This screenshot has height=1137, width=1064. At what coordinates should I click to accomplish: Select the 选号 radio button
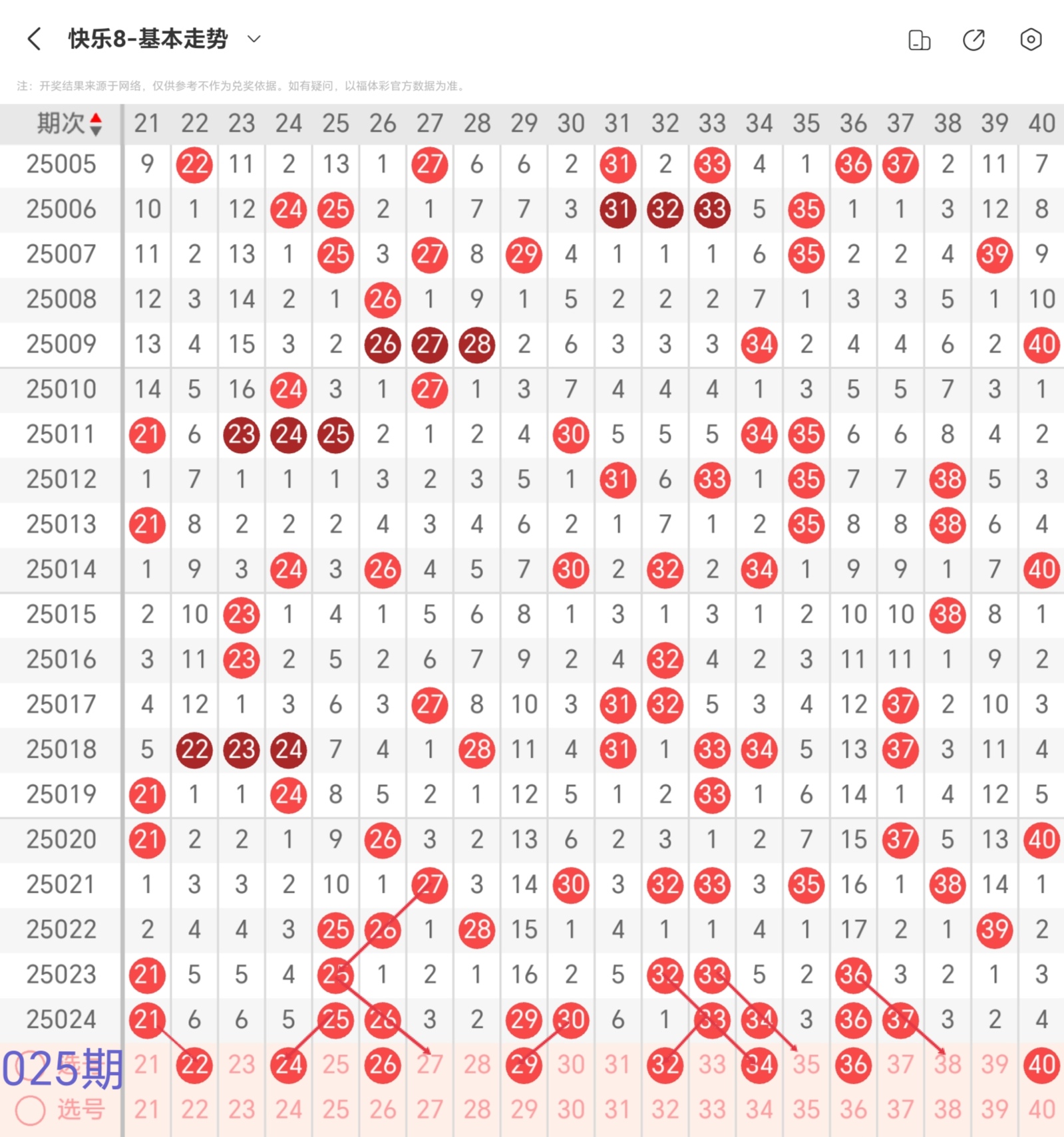tap(31, 1110)
